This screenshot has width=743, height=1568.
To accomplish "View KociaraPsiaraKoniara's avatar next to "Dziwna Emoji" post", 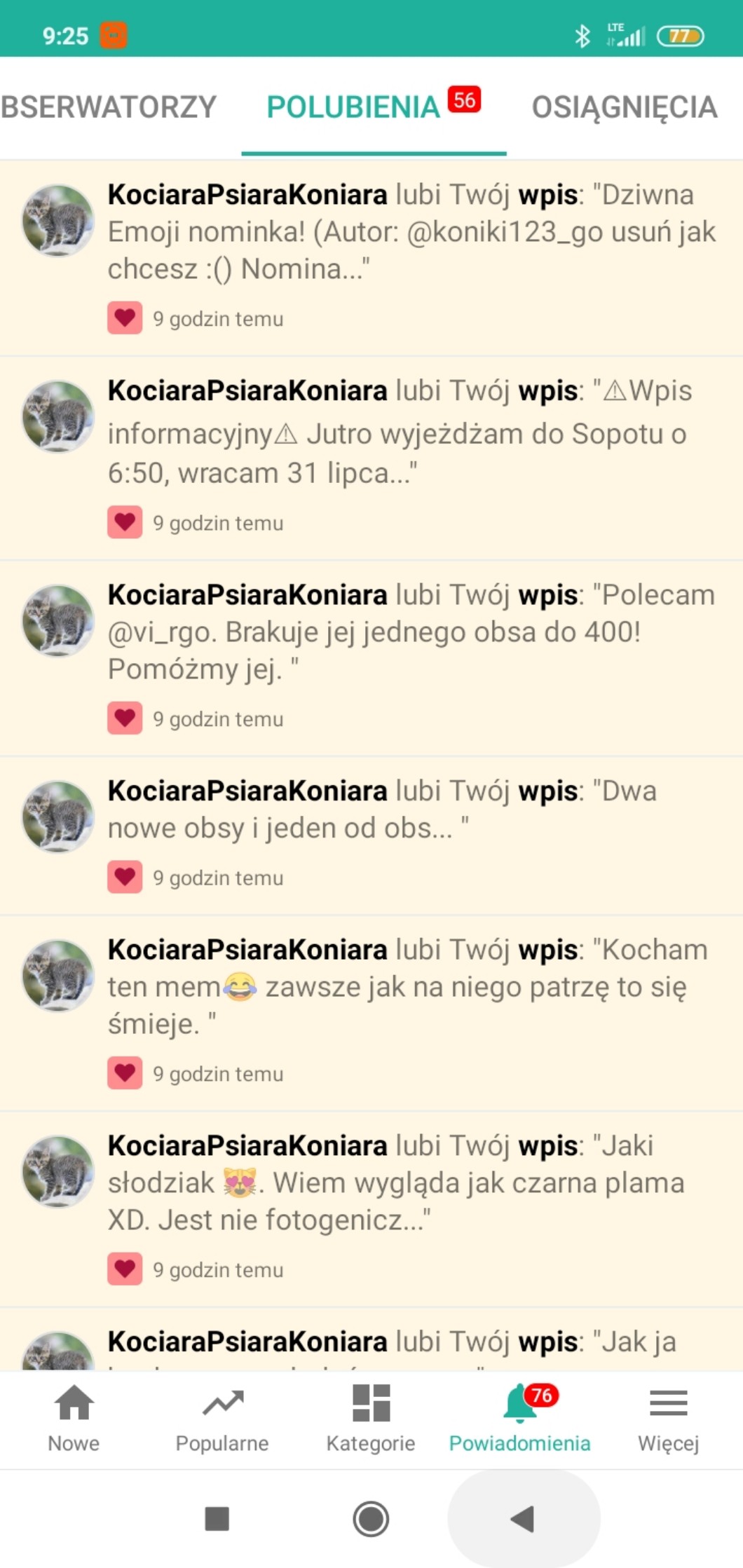I will [57, 220].
